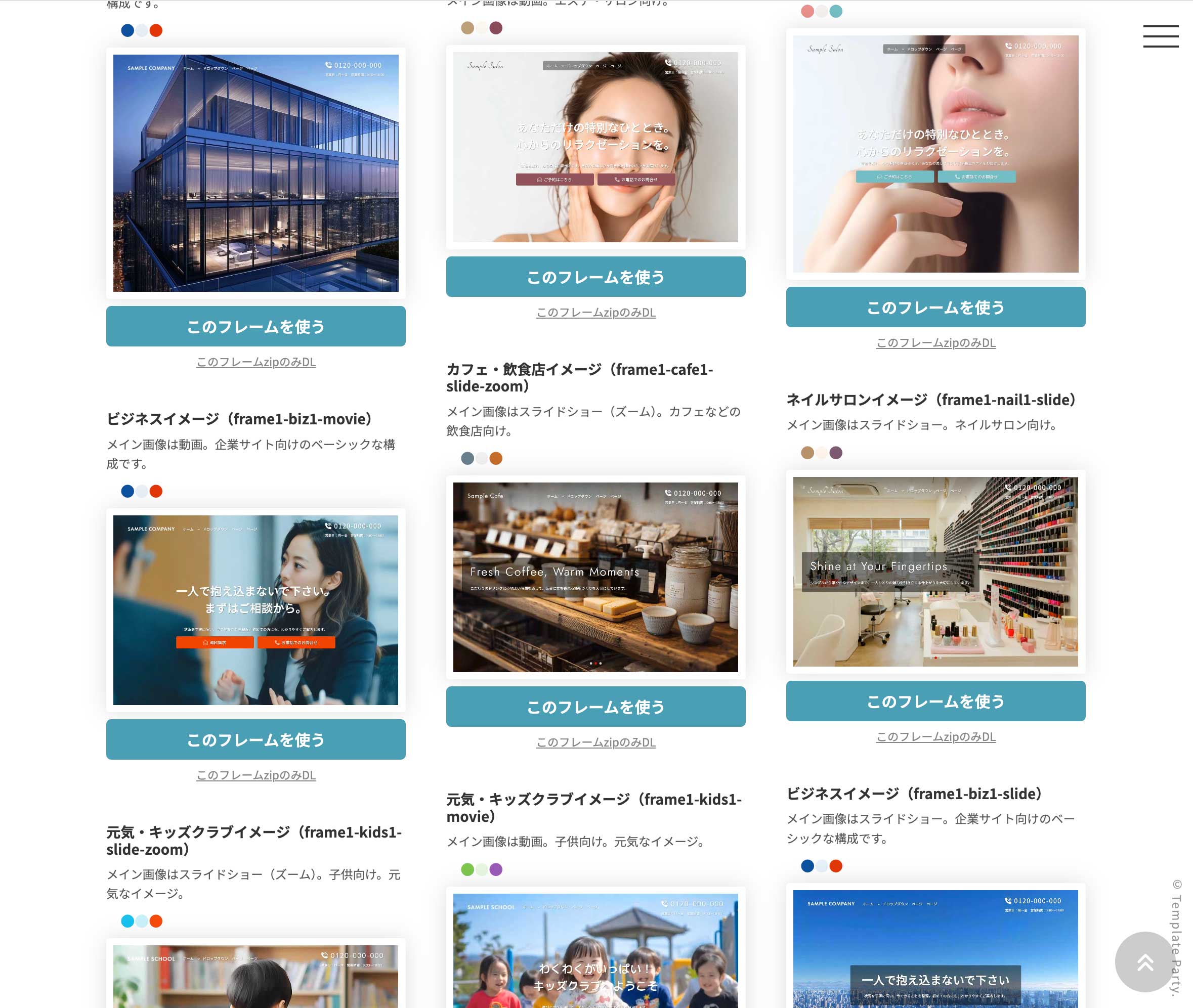The height and width of the screenshot is (1008, 1193).
Task: Open the Sample Cafe coffee preview image
Action: coord(595,577)
